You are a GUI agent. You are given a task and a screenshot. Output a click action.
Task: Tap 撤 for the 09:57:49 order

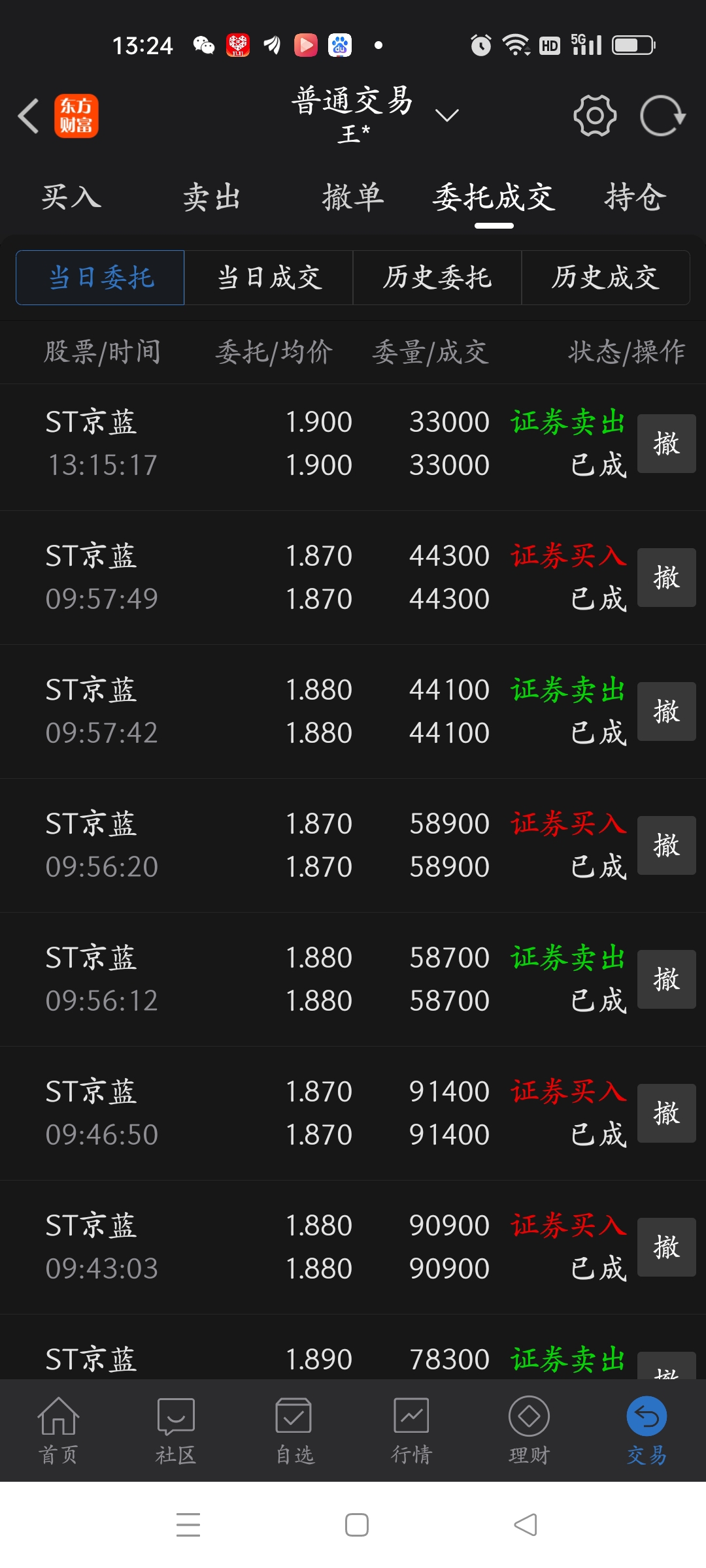click(x=667, y=578)
